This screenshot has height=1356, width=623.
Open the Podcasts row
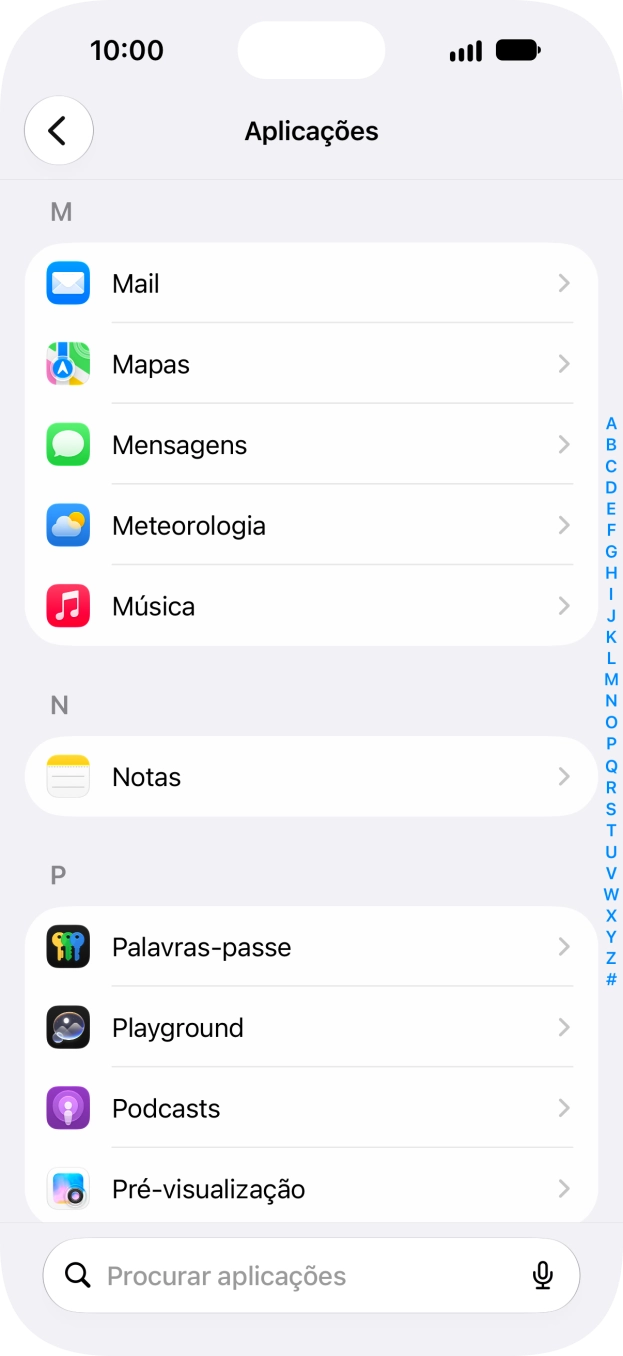point(311,1108)
